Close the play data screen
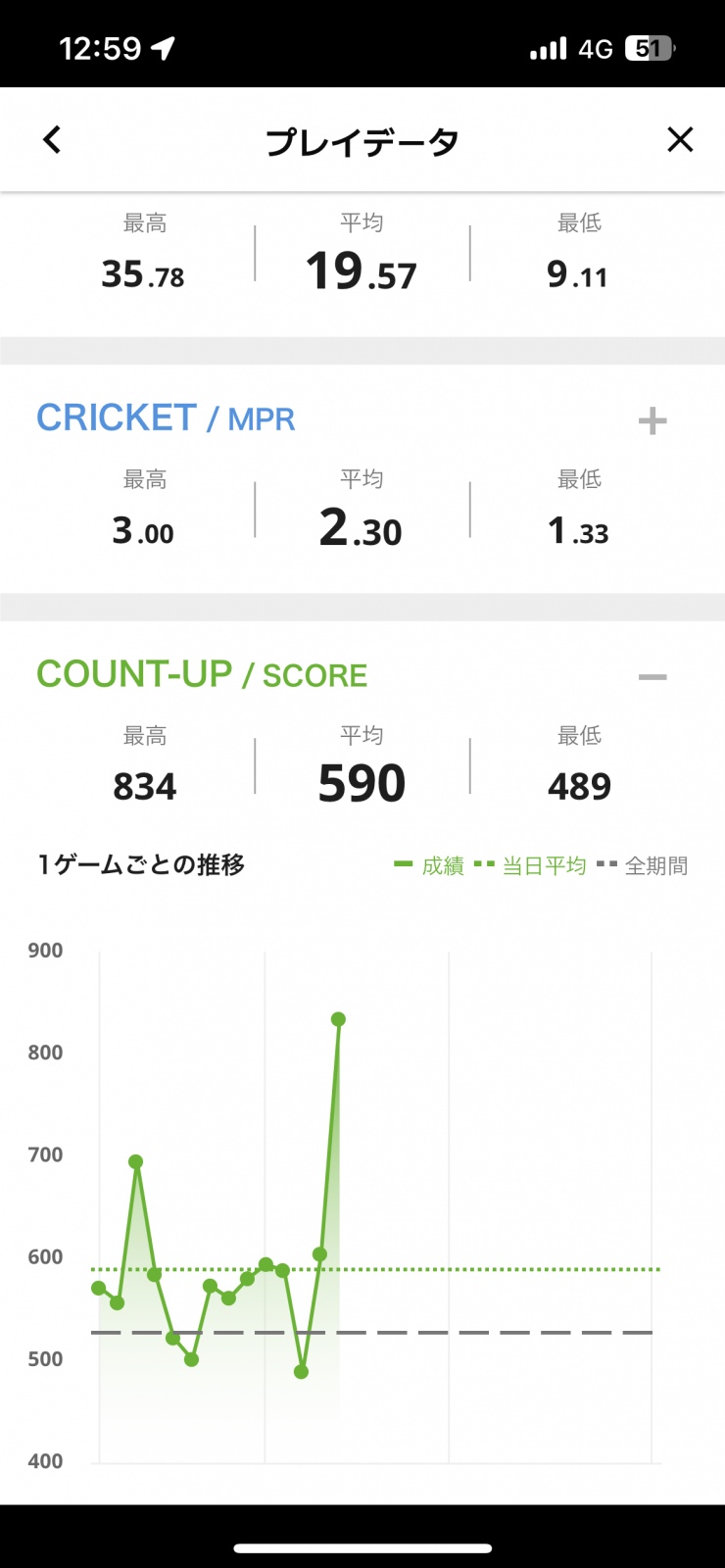 680,140
